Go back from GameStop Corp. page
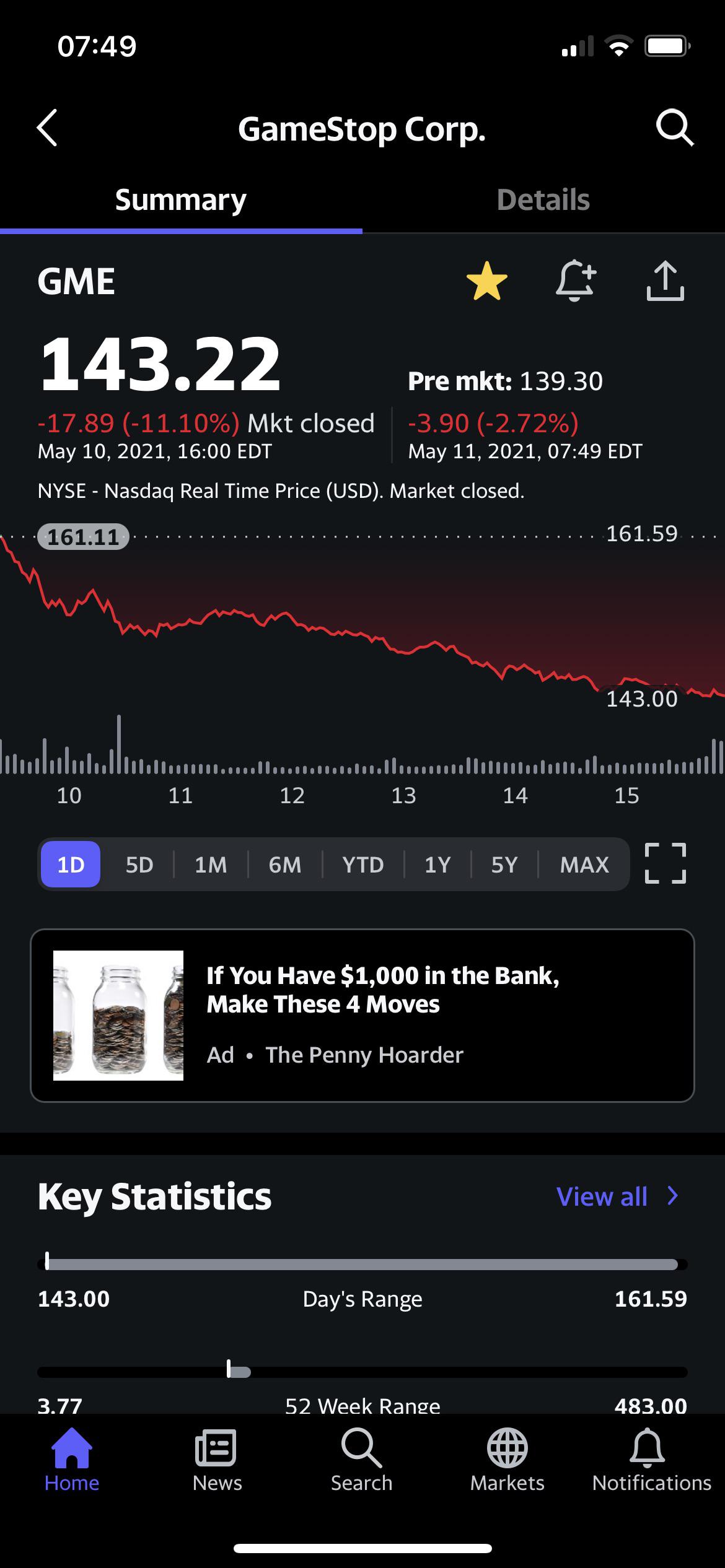 point(47,128)
